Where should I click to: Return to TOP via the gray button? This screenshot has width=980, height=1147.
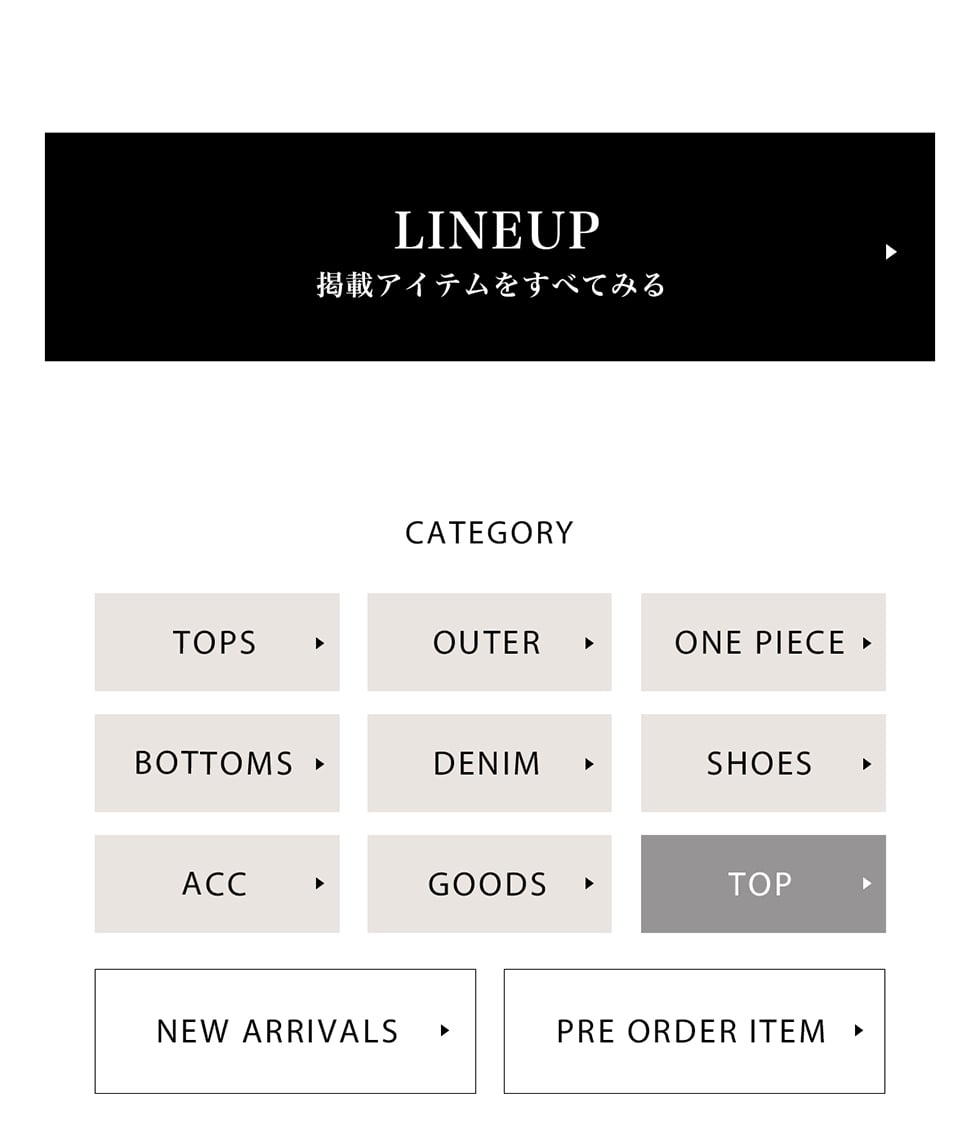(x=763, y=884)
